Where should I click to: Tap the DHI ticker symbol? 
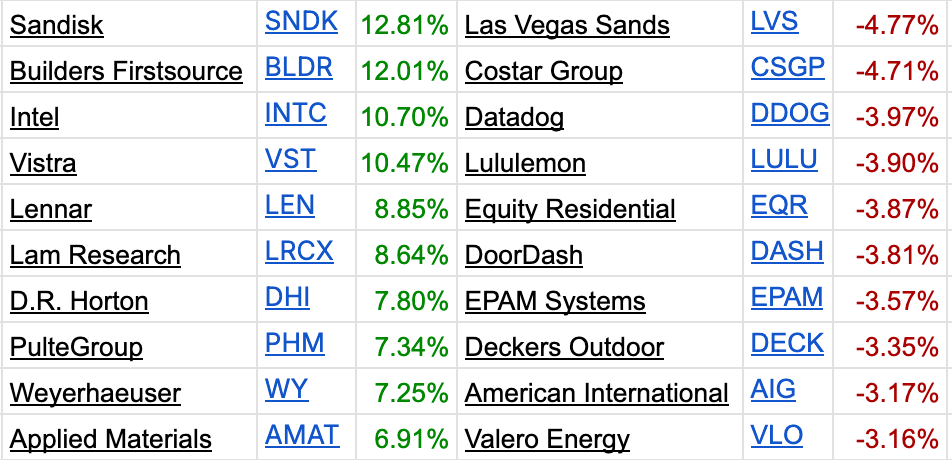tap(287, 298)
